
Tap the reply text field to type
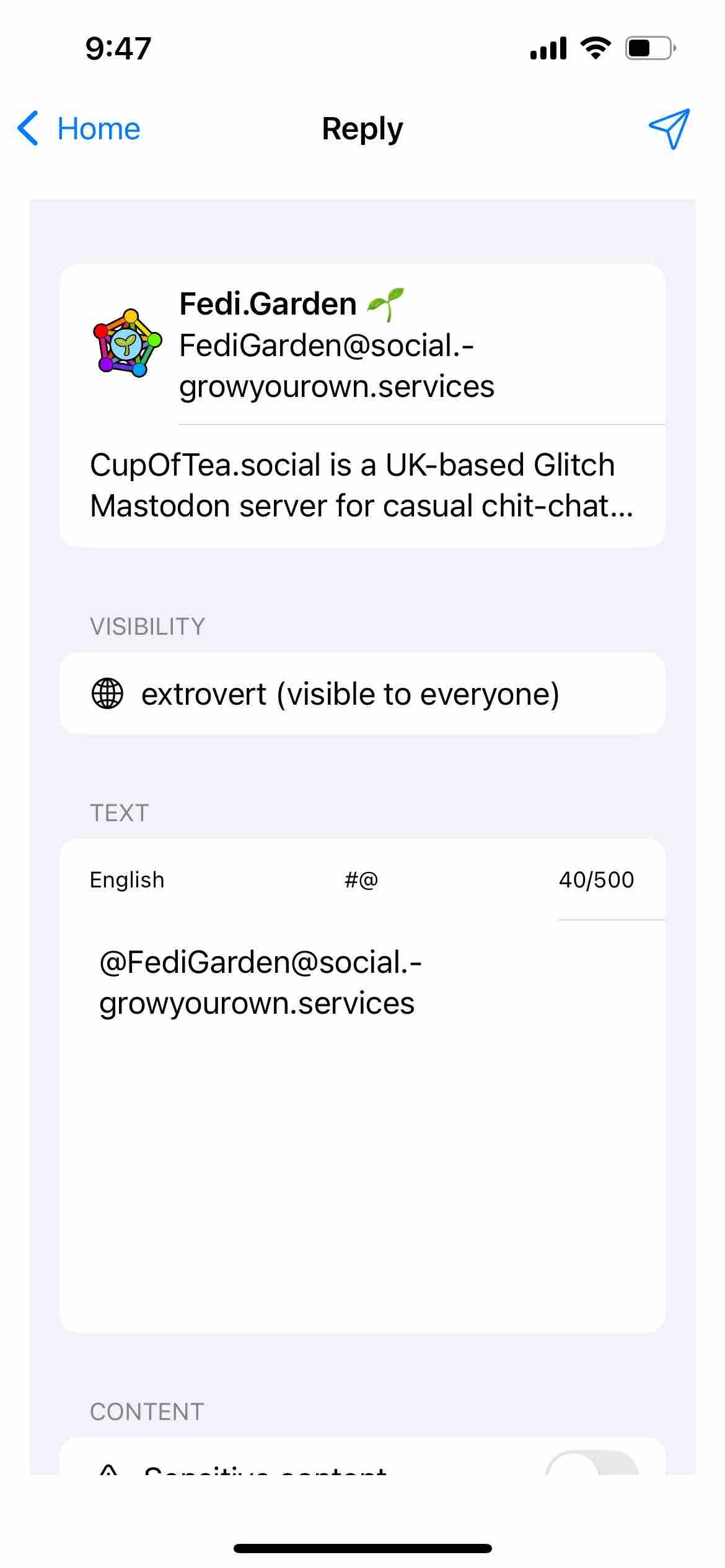tap(362, 1121)
